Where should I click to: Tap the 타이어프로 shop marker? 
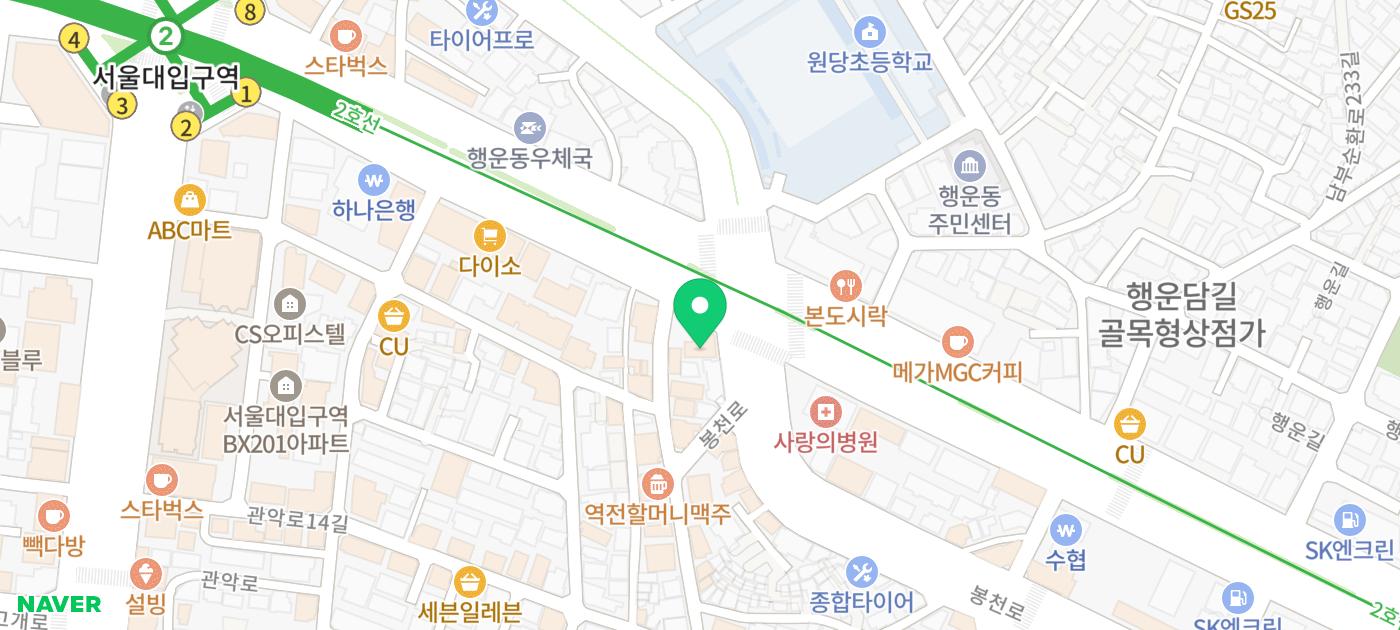tap(482, 12)
